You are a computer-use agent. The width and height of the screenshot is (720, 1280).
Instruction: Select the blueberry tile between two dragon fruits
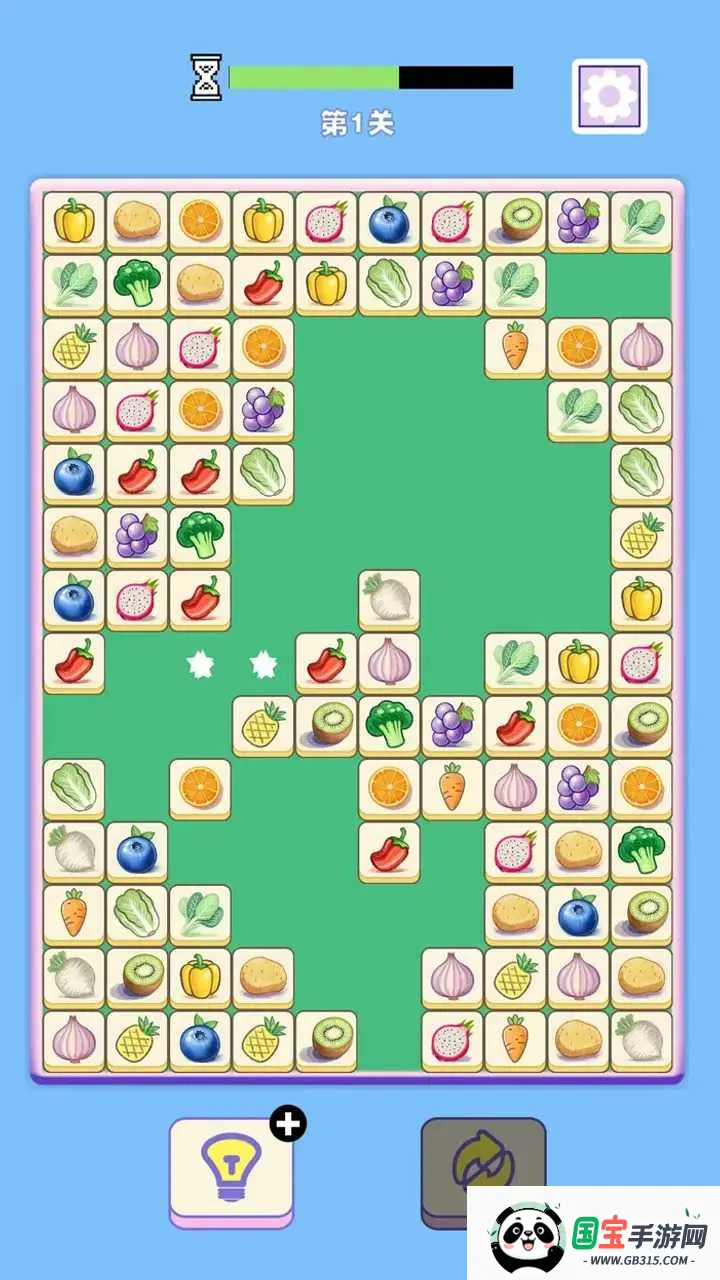[x=389, y=220]
